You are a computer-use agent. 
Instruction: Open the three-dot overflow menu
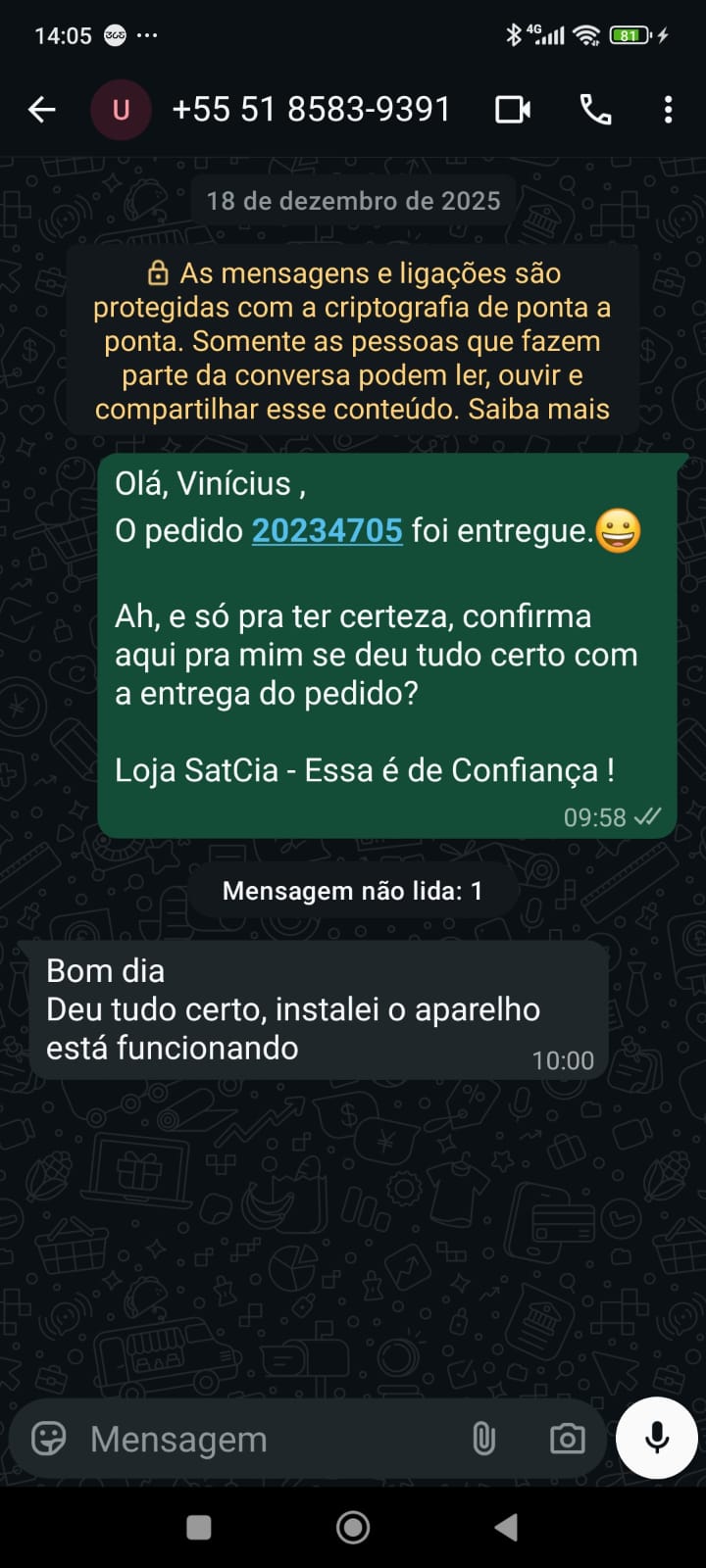pyautogui.click(x=668, y=110)
